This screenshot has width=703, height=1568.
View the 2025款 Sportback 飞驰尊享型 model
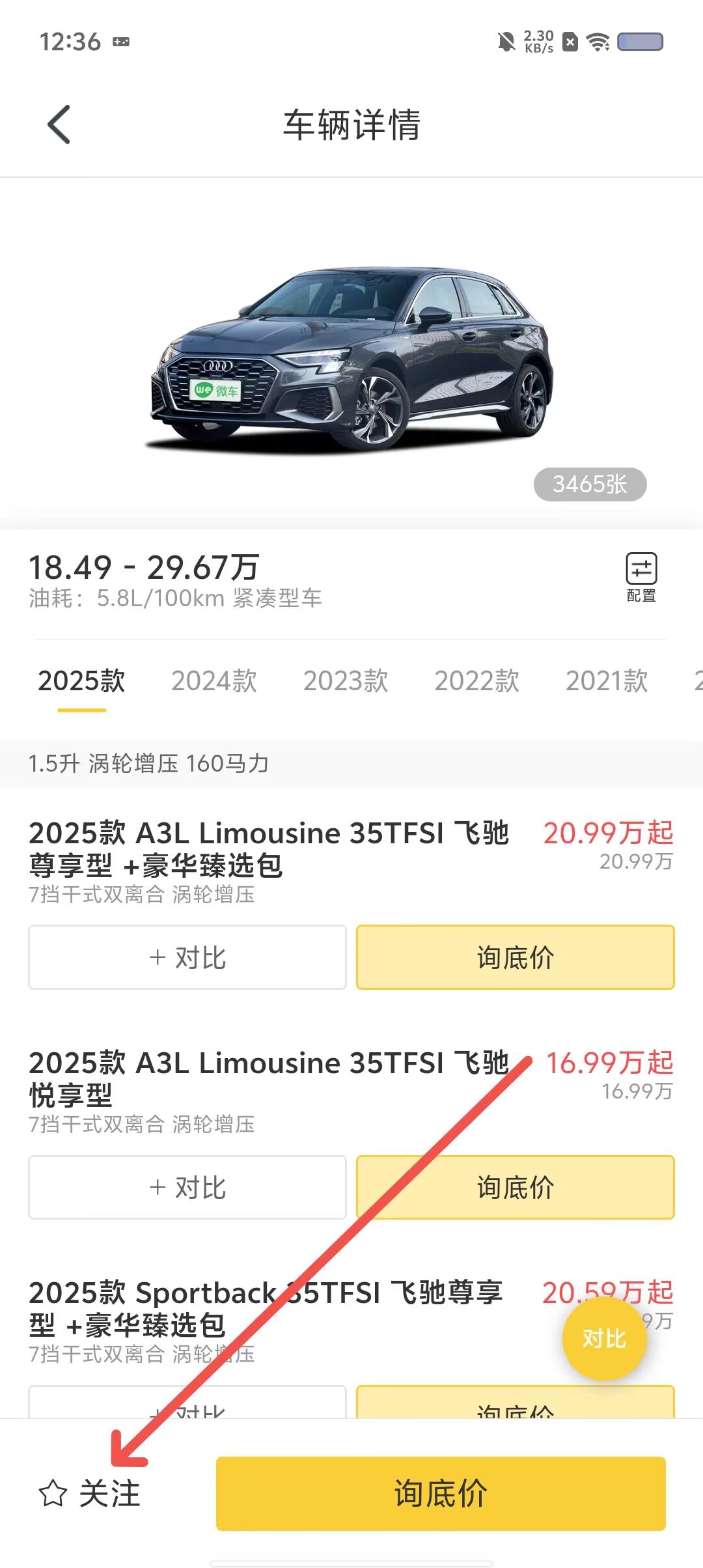260,1309
